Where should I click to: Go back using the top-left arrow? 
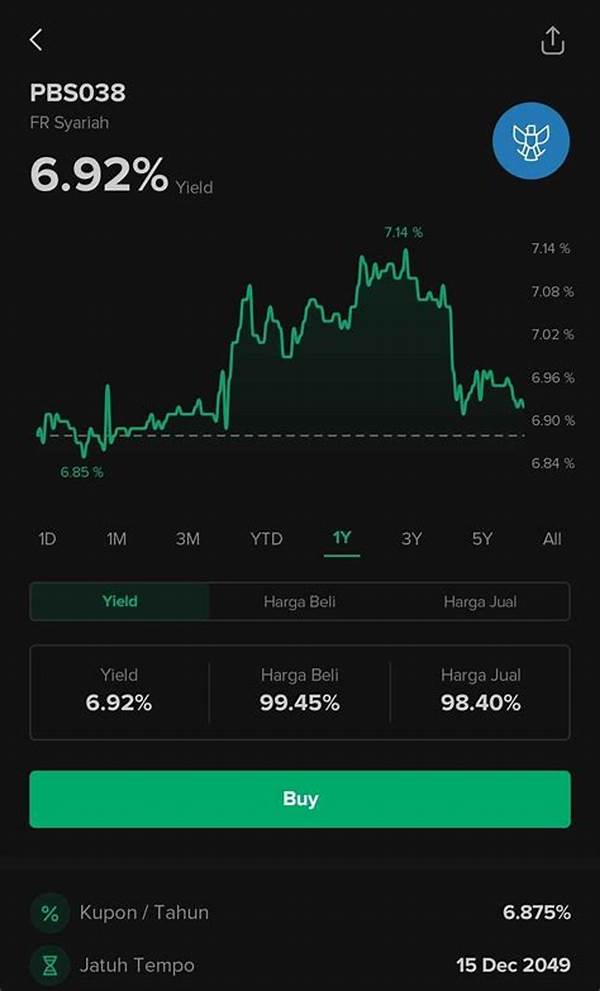(36, 40)
